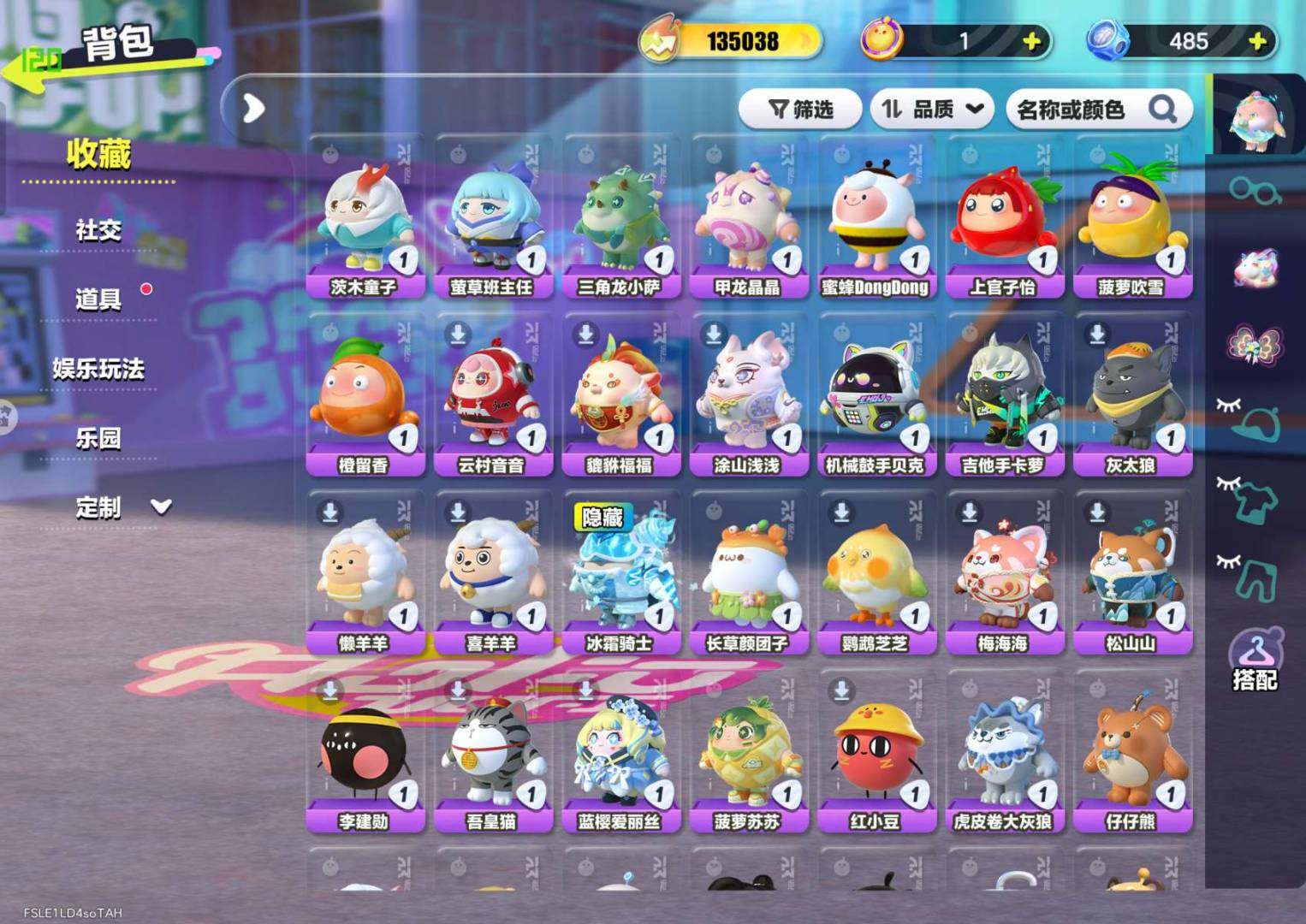
Task: Open the 筛选 filter button
Action: (x=799, y=110)
